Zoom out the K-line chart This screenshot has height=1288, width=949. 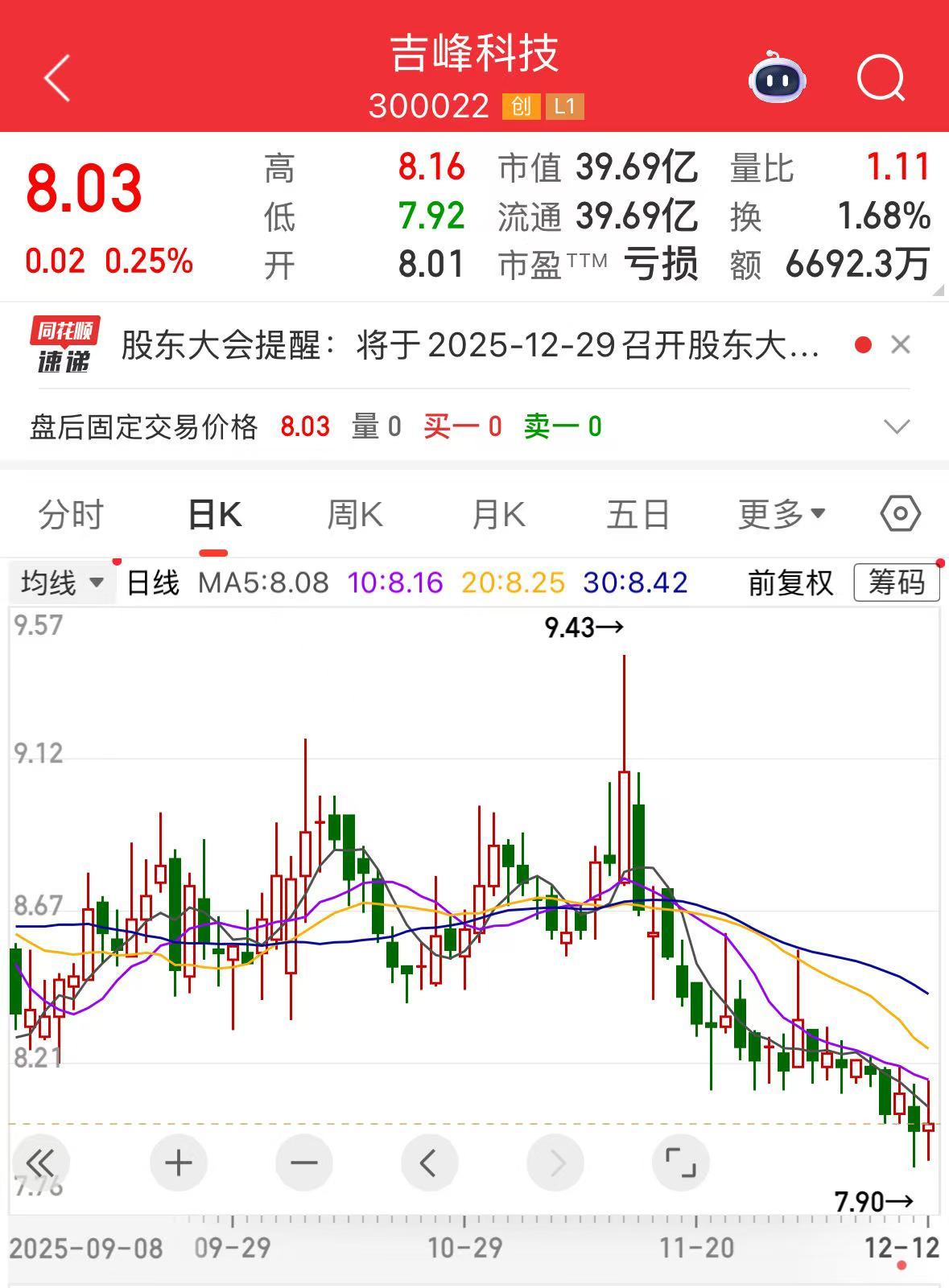(303, 1162)
